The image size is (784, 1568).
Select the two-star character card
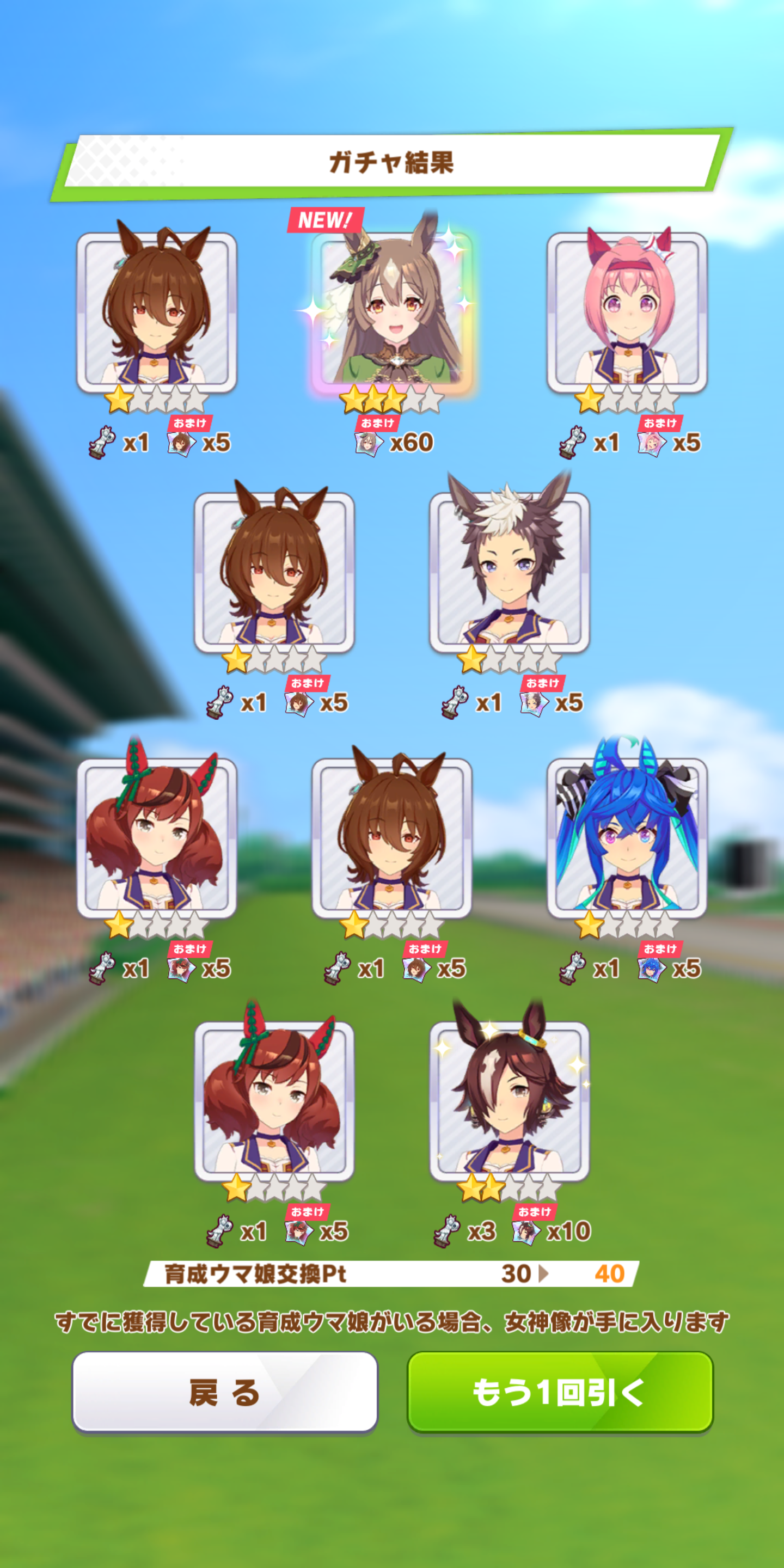click(x=510, y=1100)
